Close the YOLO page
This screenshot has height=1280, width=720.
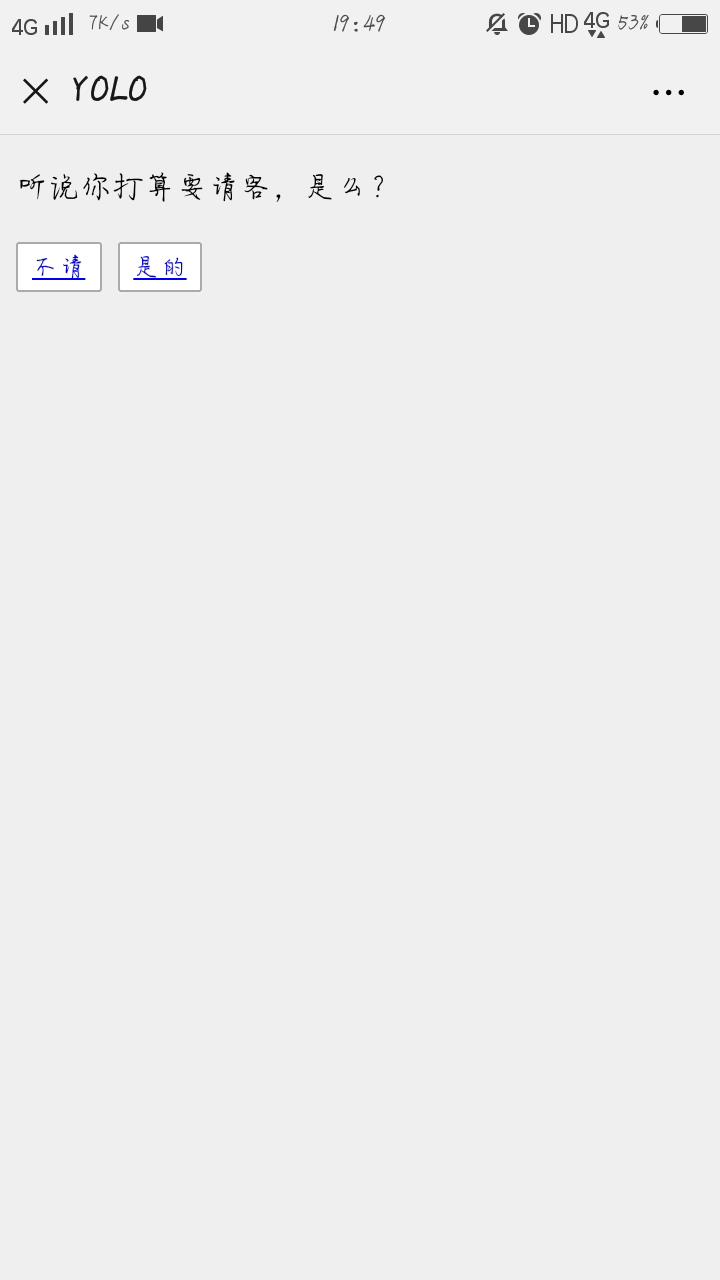[36, 91]
